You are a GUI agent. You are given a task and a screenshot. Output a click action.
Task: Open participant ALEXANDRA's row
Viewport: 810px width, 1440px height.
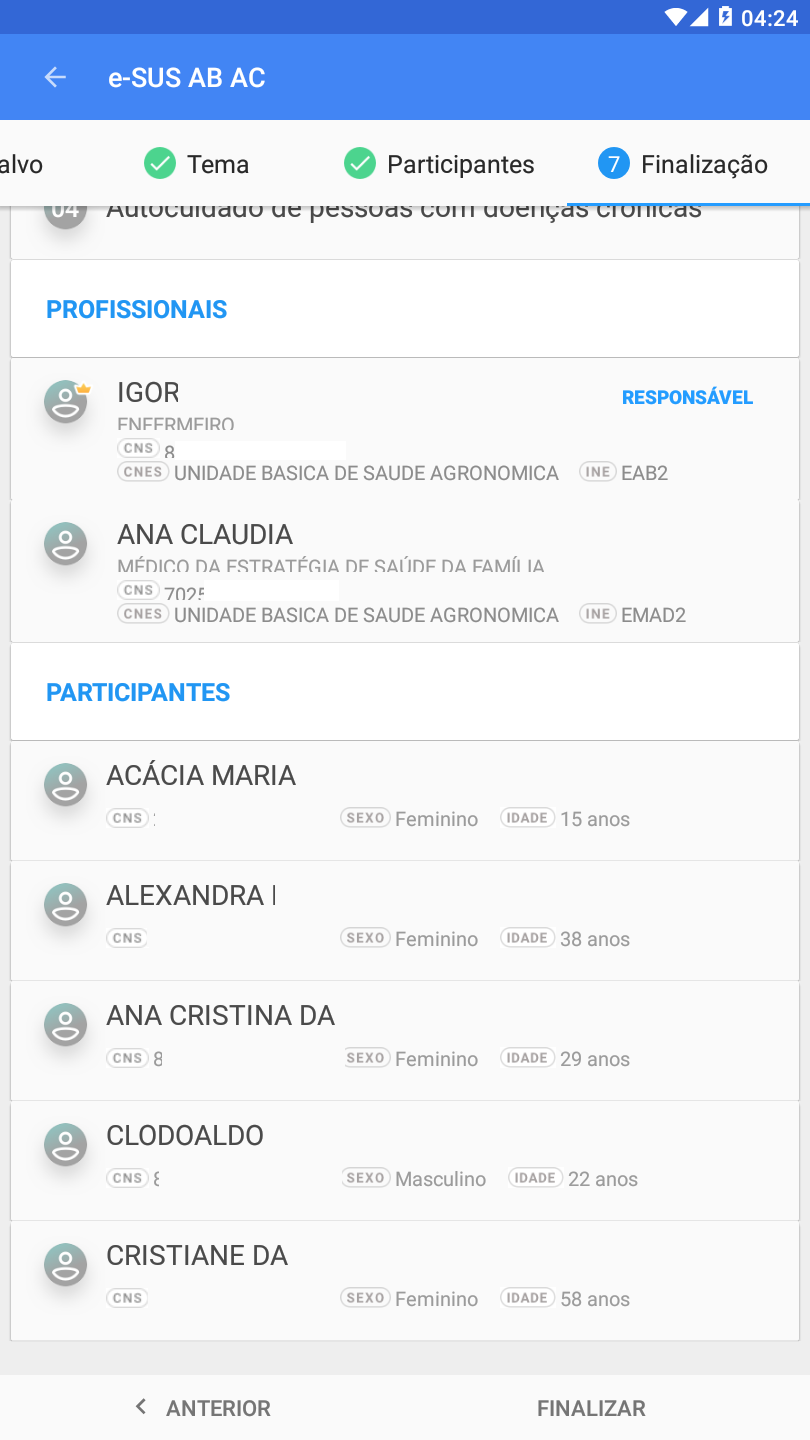click(405, 921)
